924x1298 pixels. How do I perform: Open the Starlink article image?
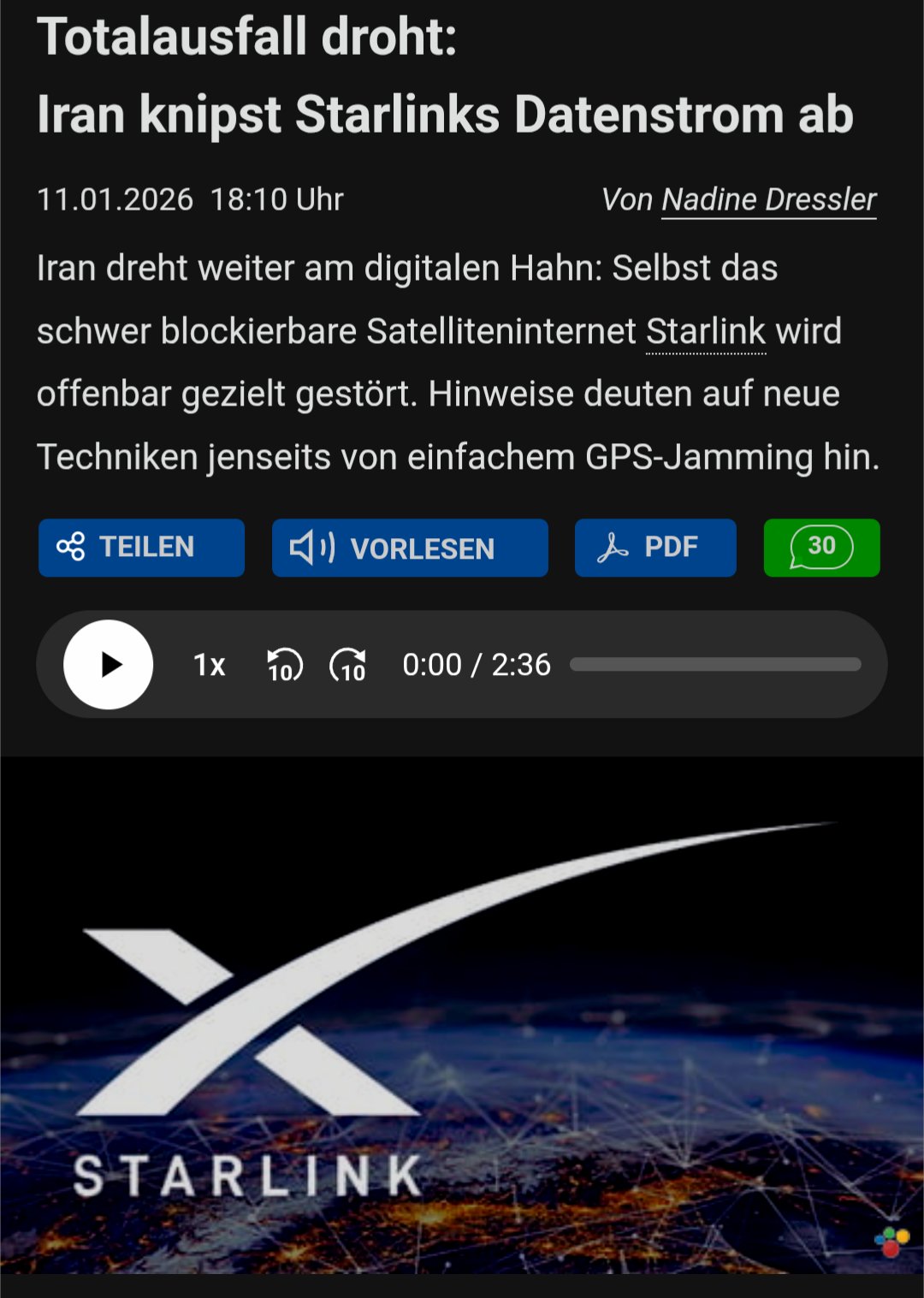462,1014
